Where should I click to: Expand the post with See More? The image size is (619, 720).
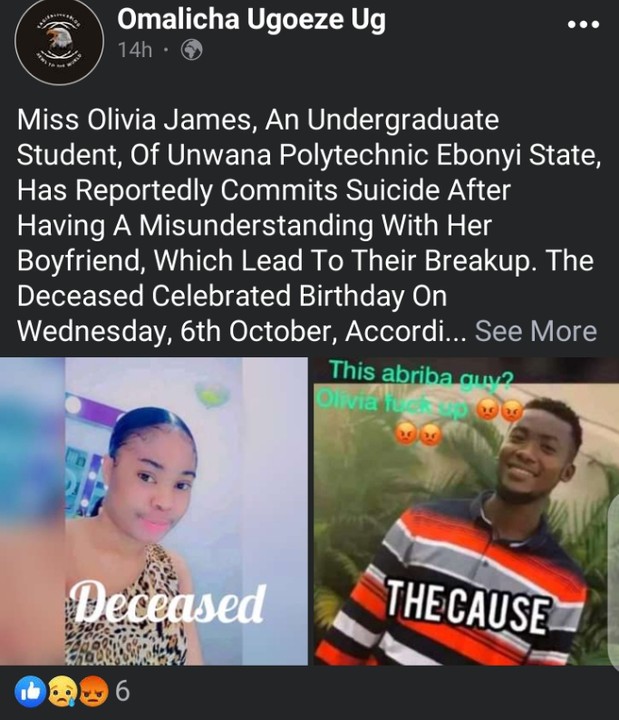(x=535, y=331)
